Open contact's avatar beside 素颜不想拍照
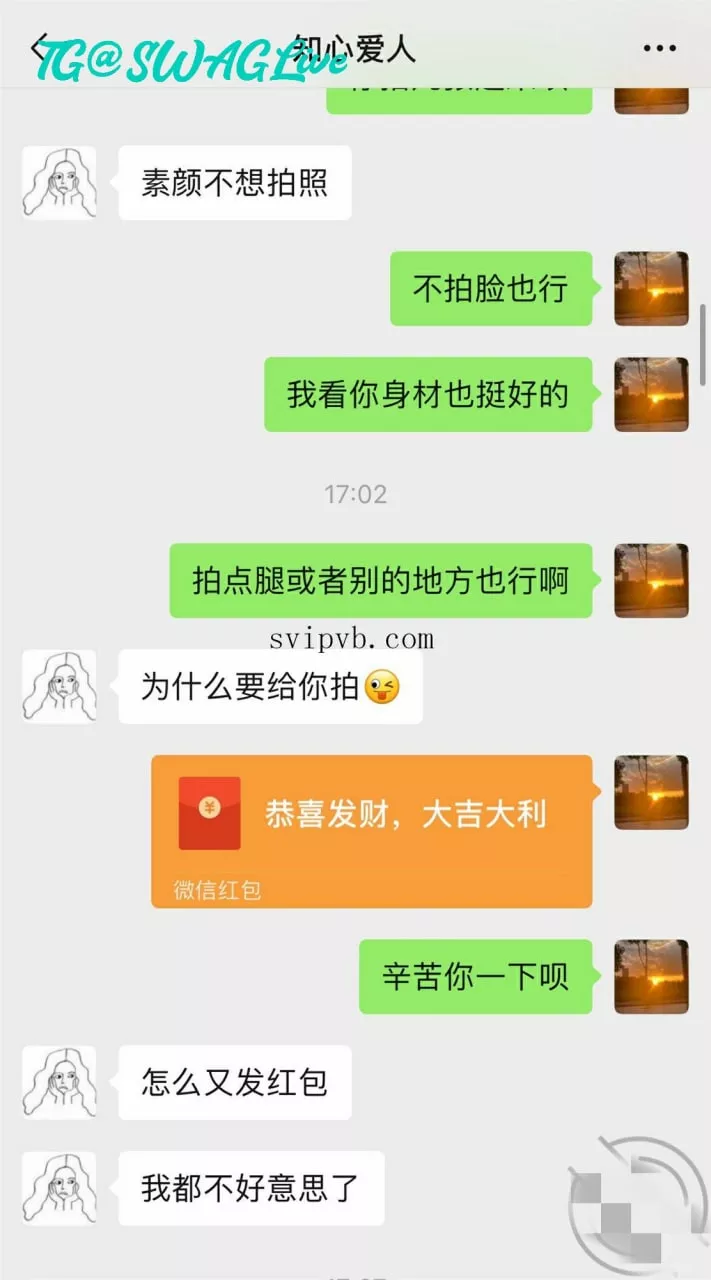This screenshot has height=1280, width=711. pos(59,183)
